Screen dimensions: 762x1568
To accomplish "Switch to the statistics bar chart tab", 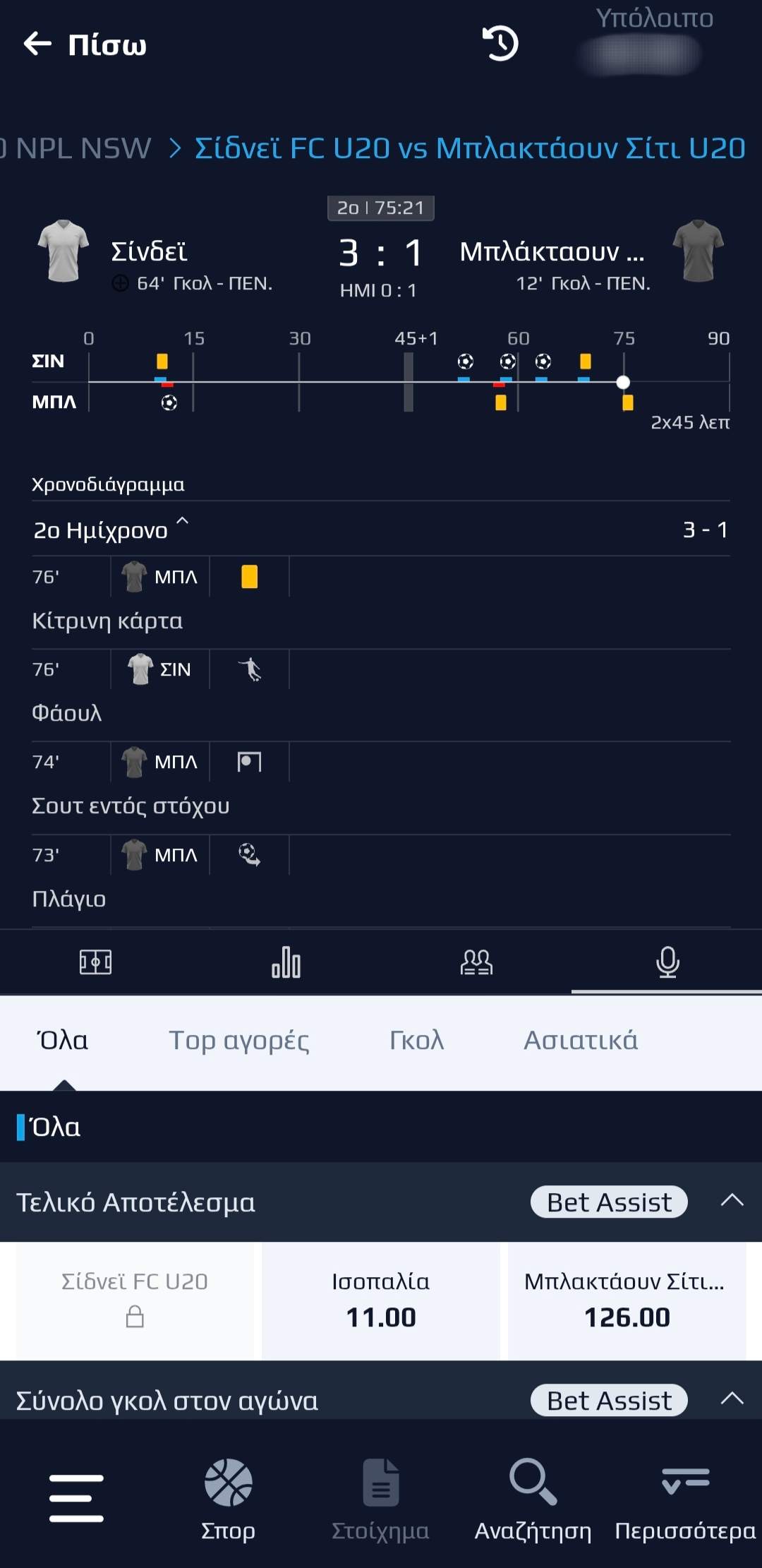I will tap(286, 962).
